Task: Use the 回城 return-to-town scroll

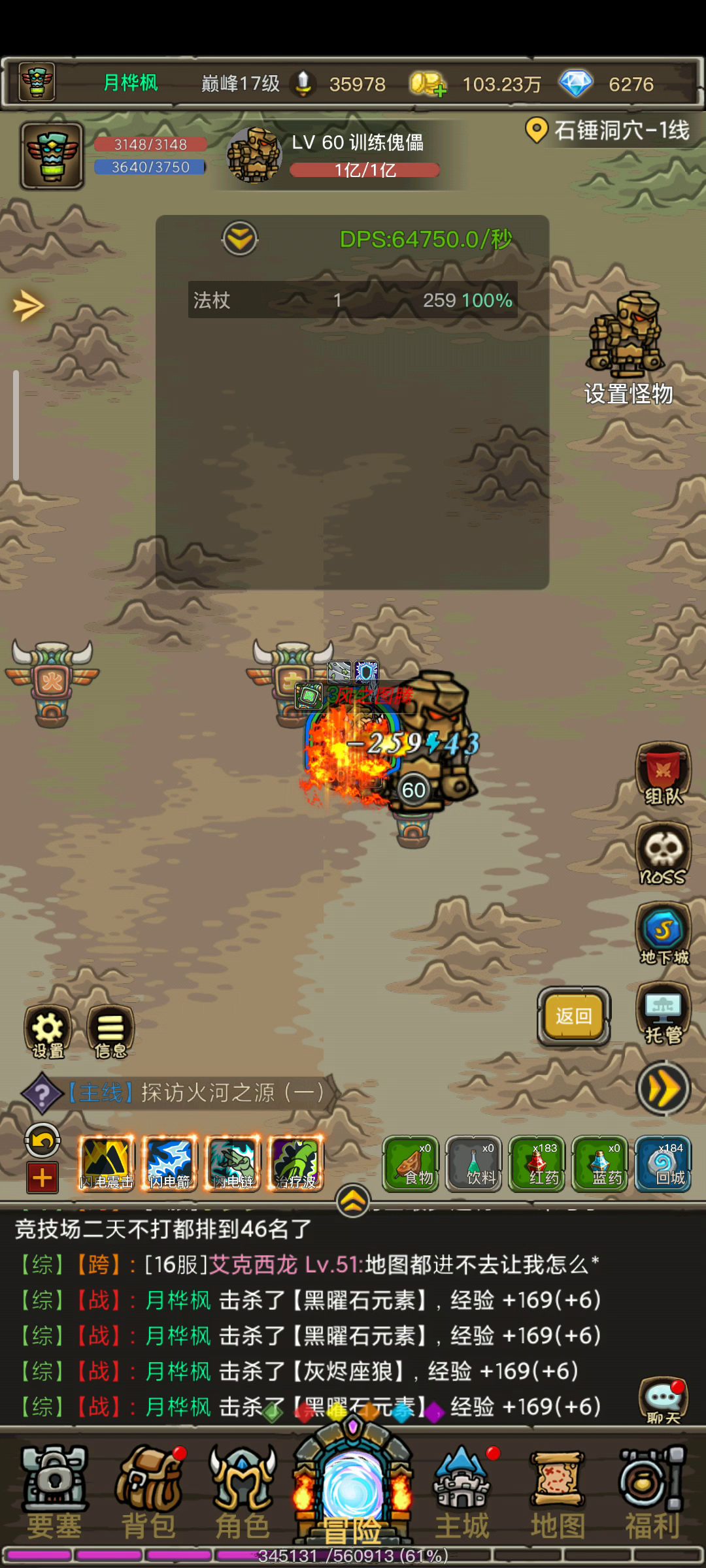Action: 663,1164
